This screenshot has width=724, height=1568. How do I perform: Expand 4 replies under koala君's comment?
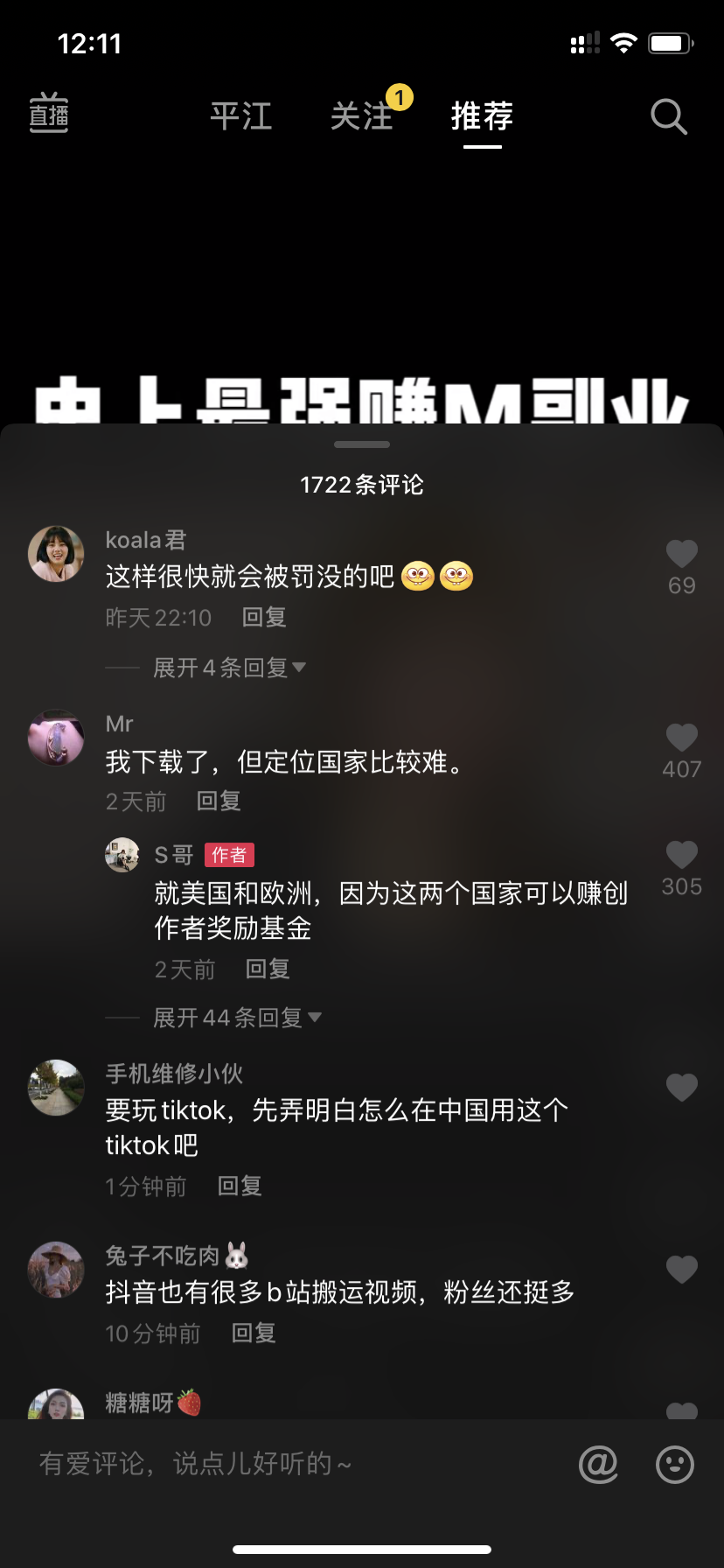click(229, 668)
